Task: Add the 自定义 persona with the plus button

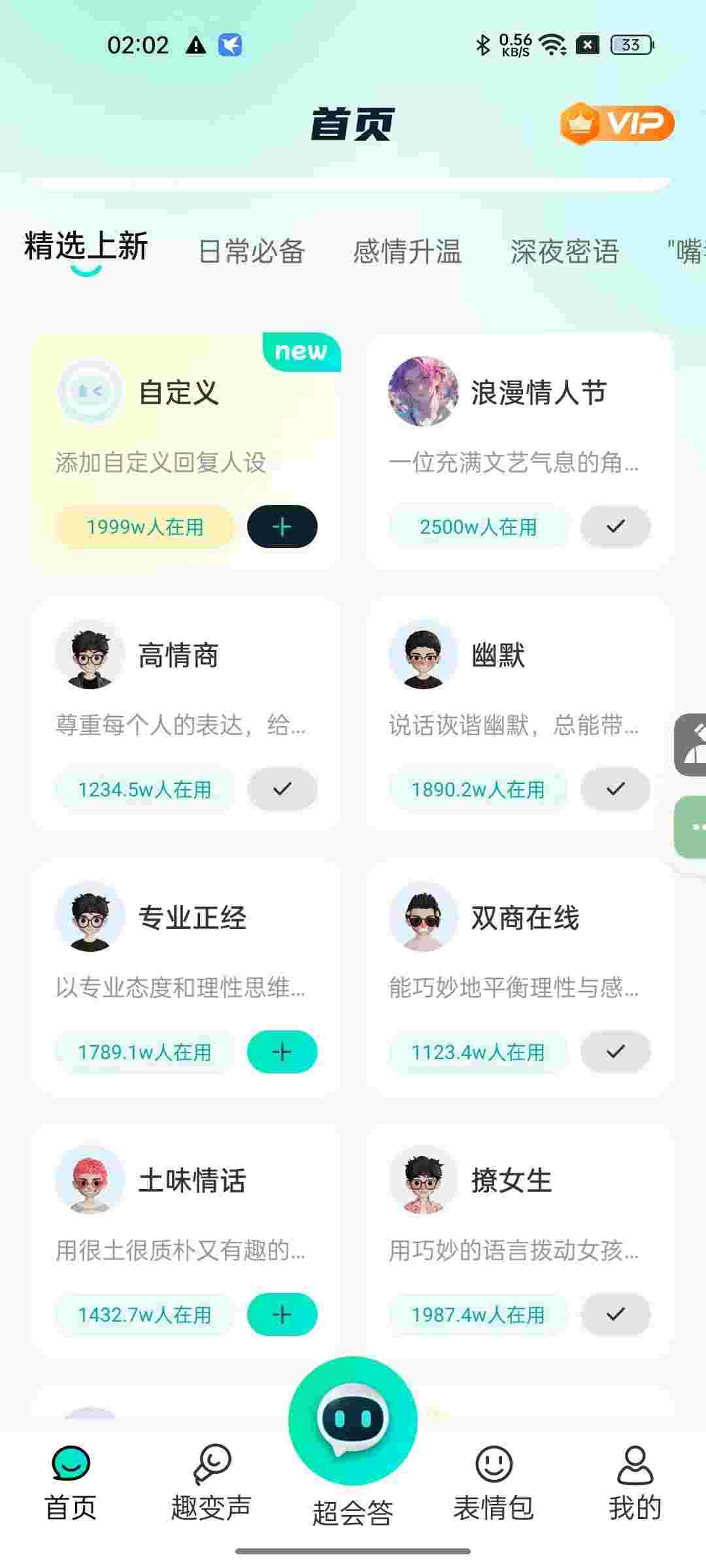Action: [282, 527]
